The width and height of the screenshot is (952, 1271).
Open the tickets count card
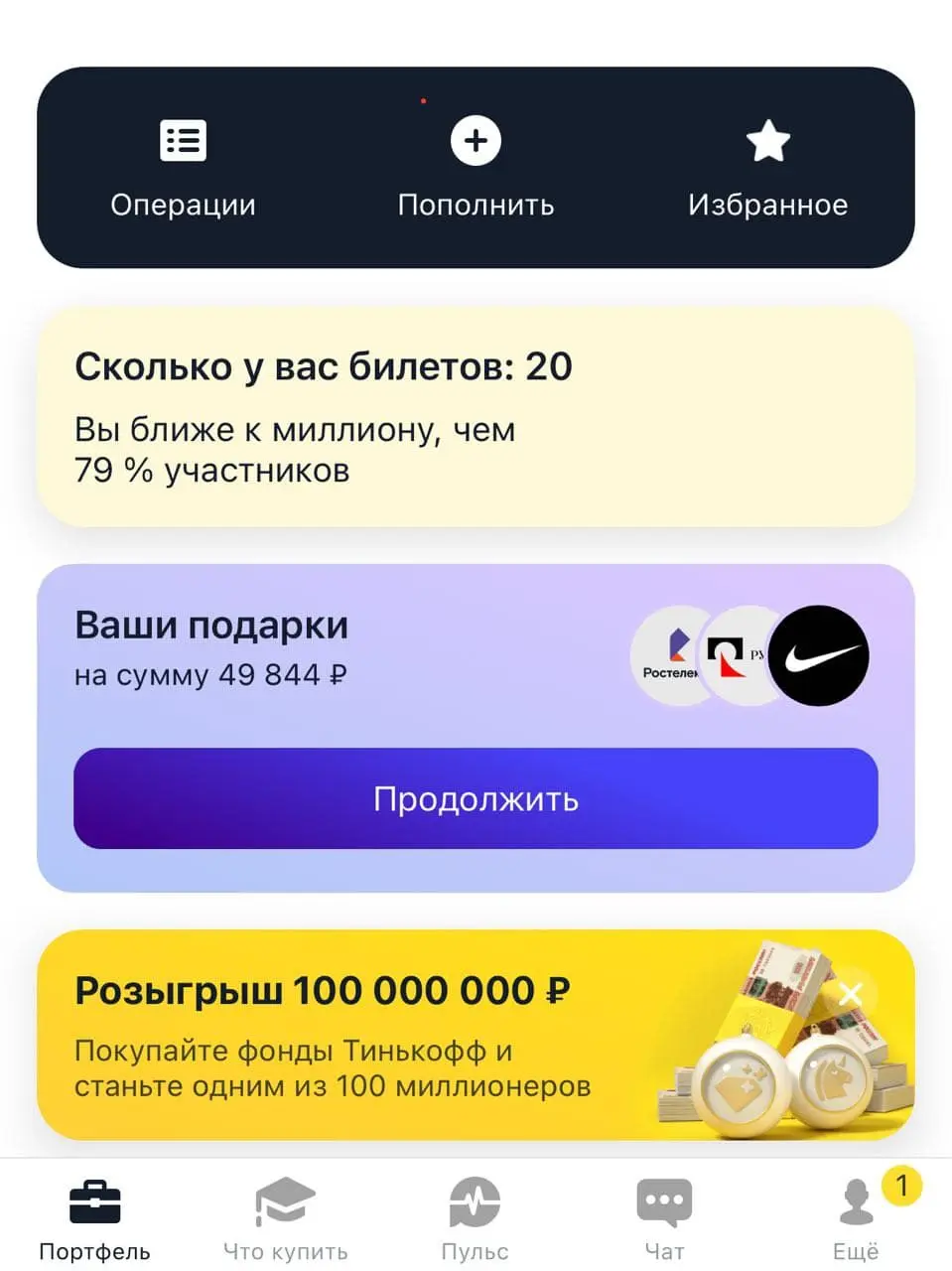pos(476,417)
